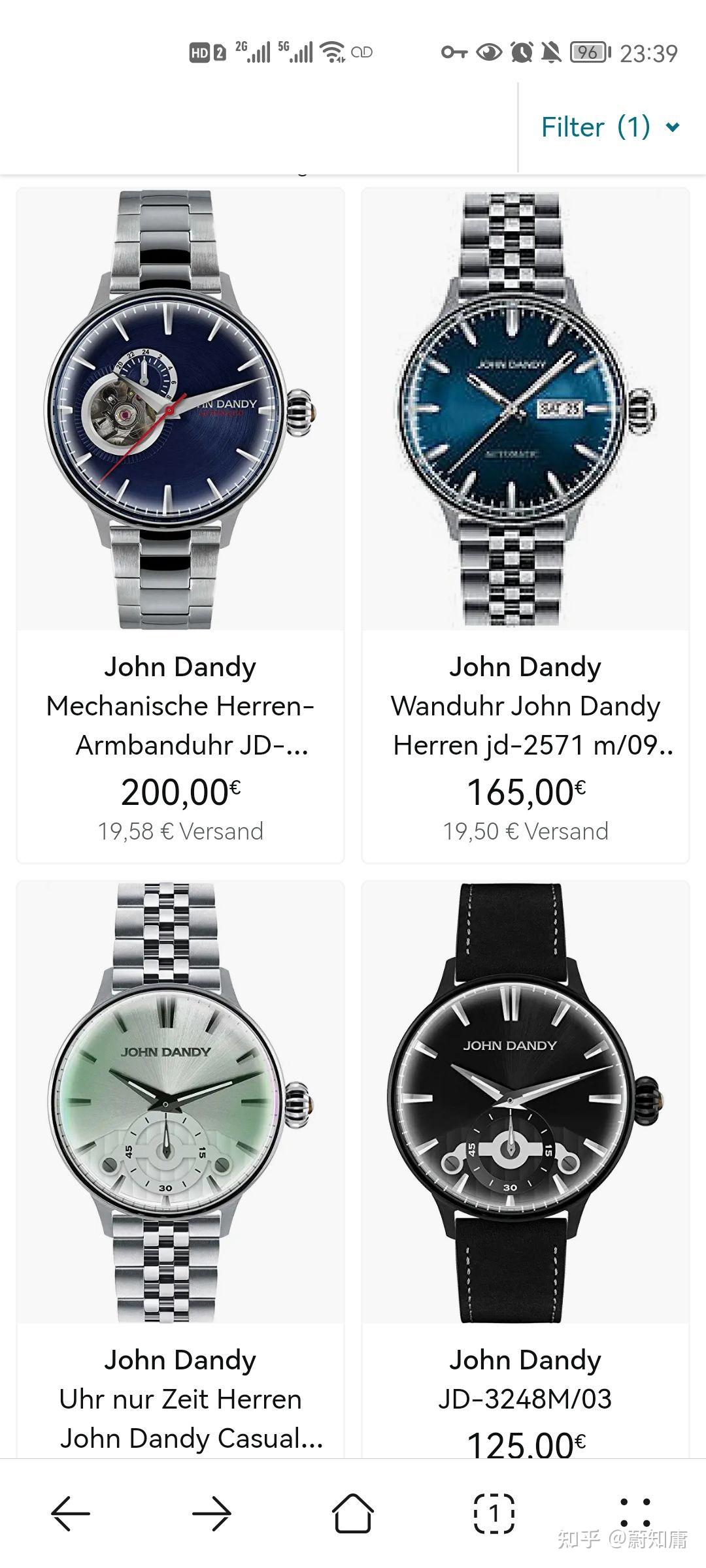Go back with the browser back arrow
The width and height of the screenshot is (706, 1568).
71,1513
